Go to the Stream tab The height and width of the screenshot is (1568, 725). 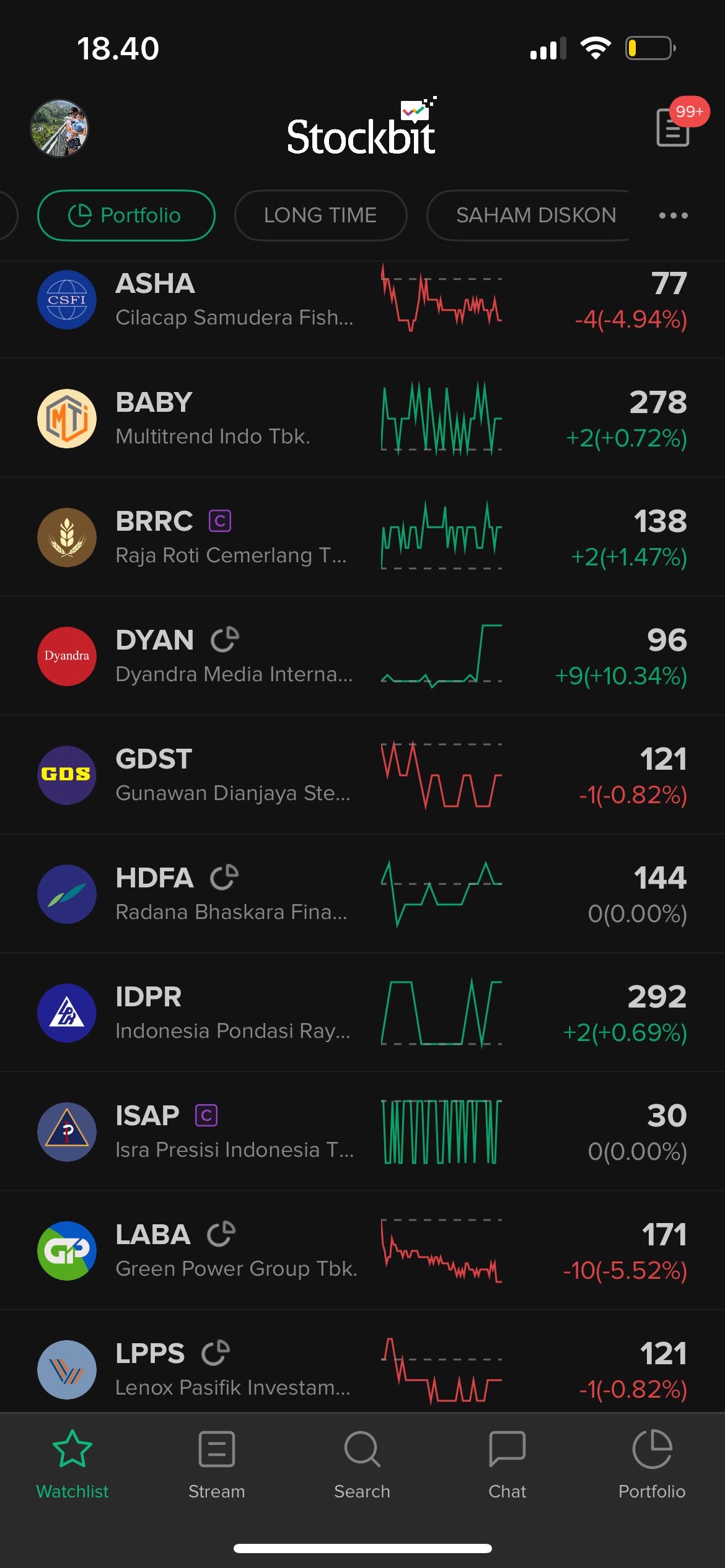coord(217,1464)
